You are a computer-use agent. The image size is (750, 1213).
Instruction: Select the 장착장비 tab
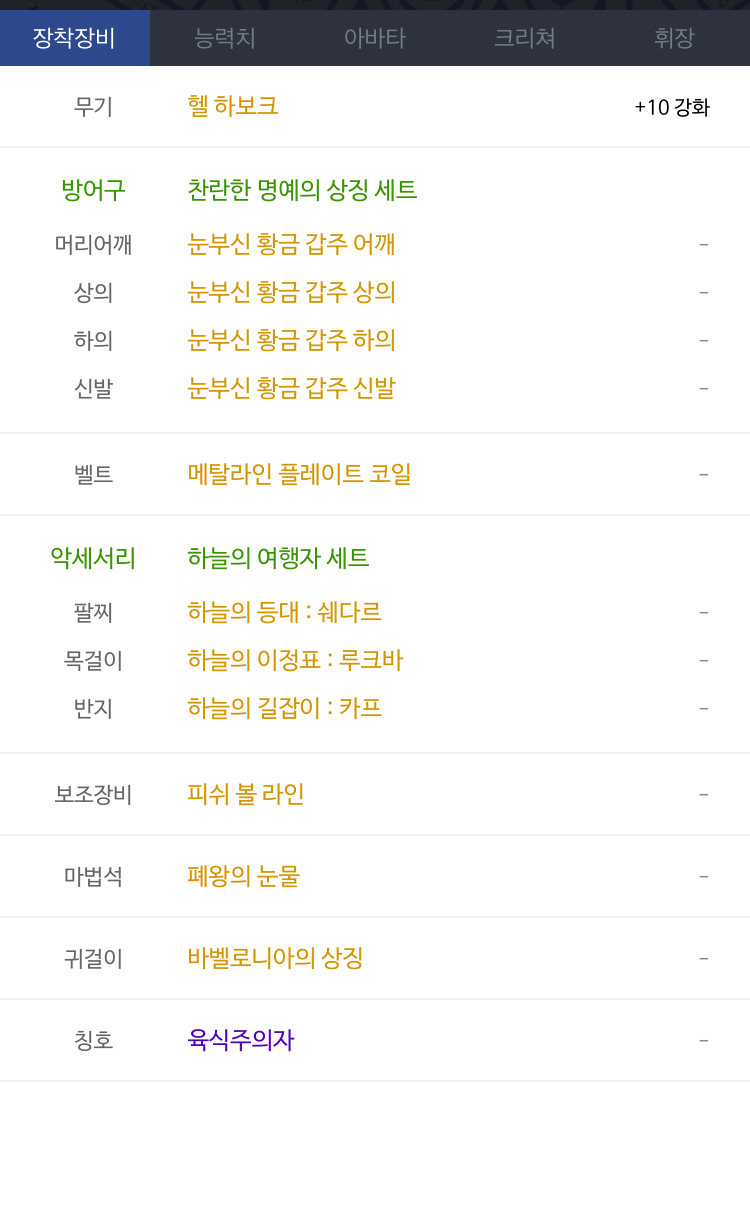pyautogui.click(x=75, y=38)
